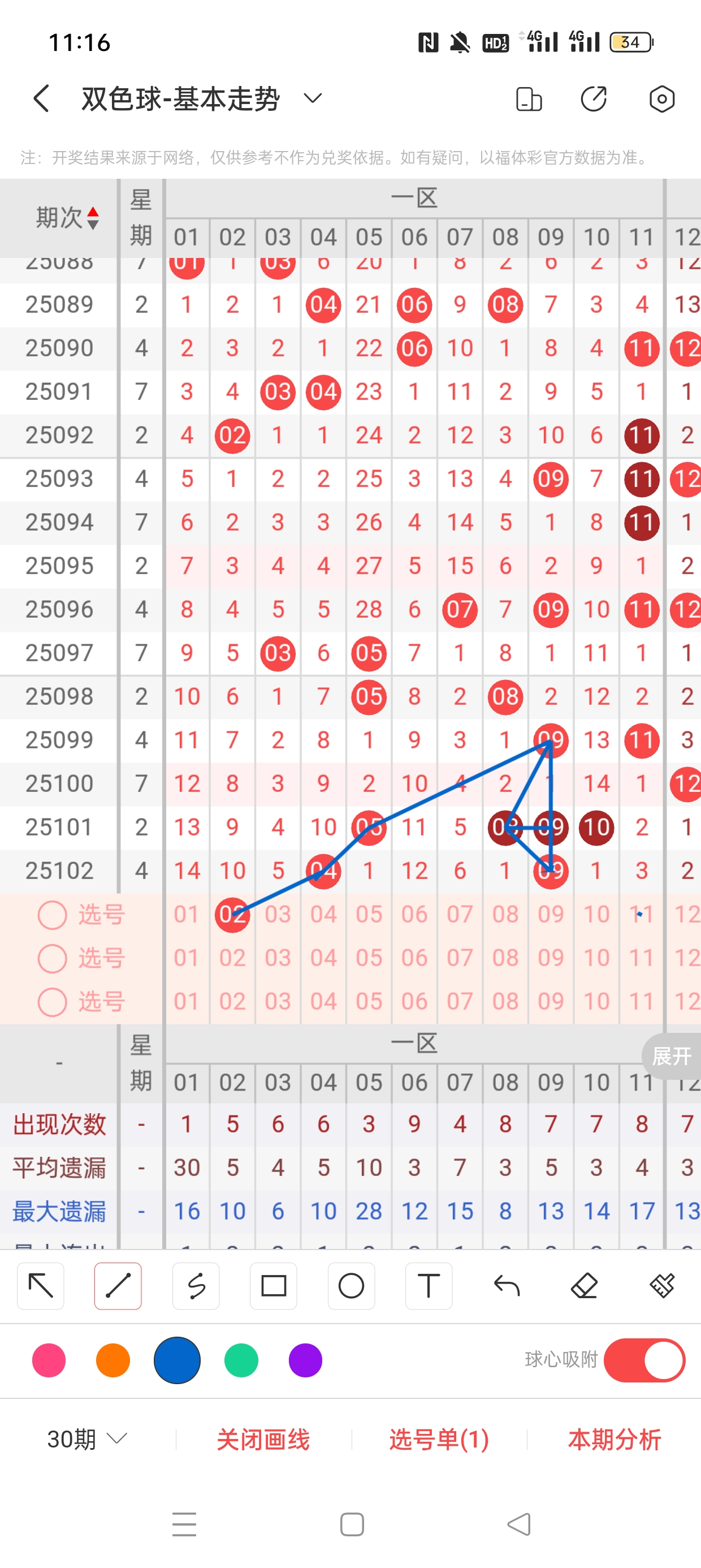Image resolution: width=701 pixels, height=1568 pixels.
Task: Tap 关闭画线 to close drawing
Action: point(263,1439)
